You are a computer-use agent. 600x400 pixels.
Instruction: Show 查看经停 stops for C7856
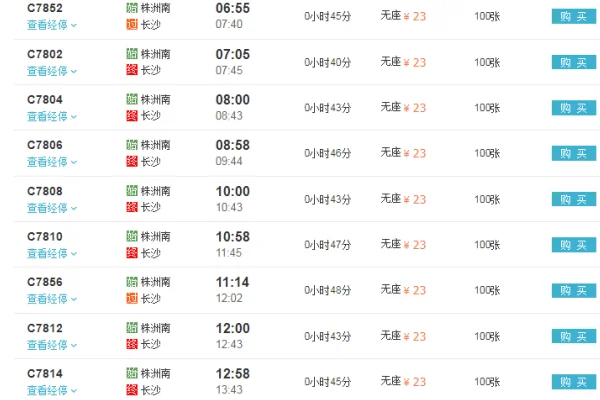pos(51,299)
